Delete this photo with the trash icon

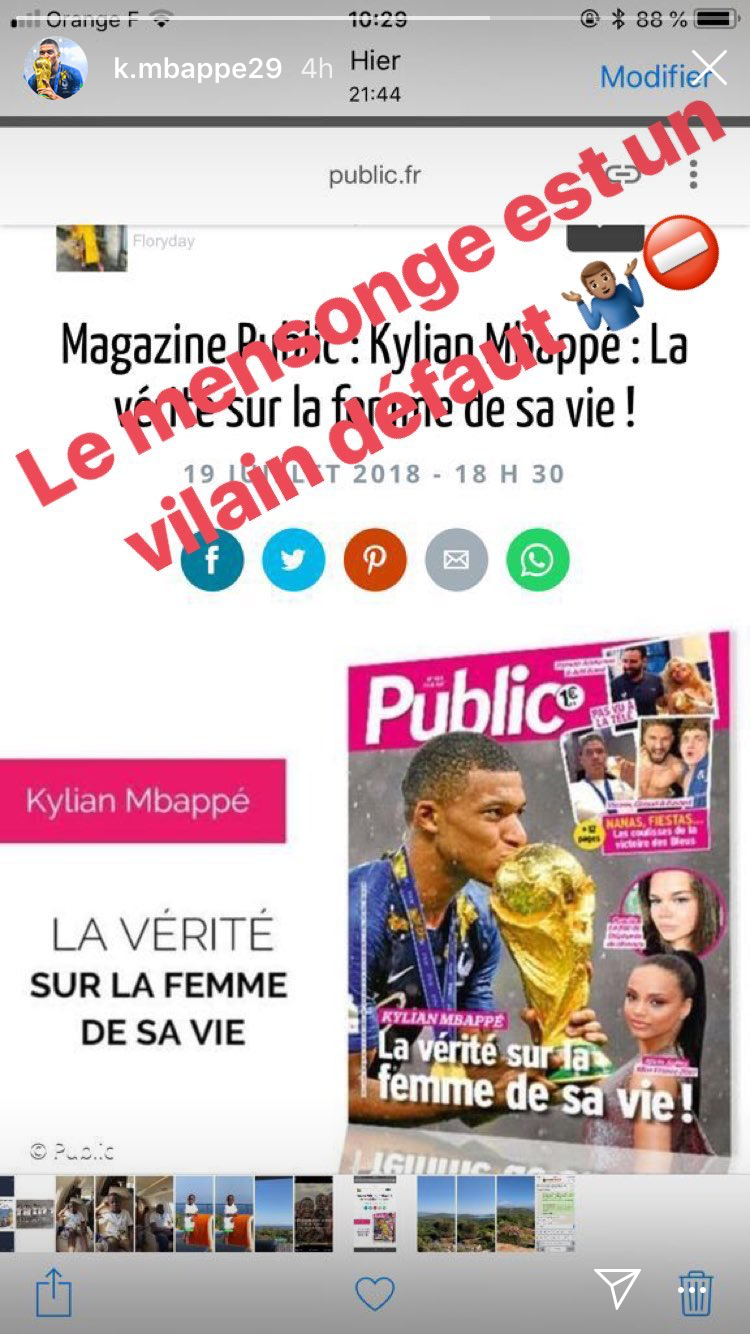[694, 1292]
